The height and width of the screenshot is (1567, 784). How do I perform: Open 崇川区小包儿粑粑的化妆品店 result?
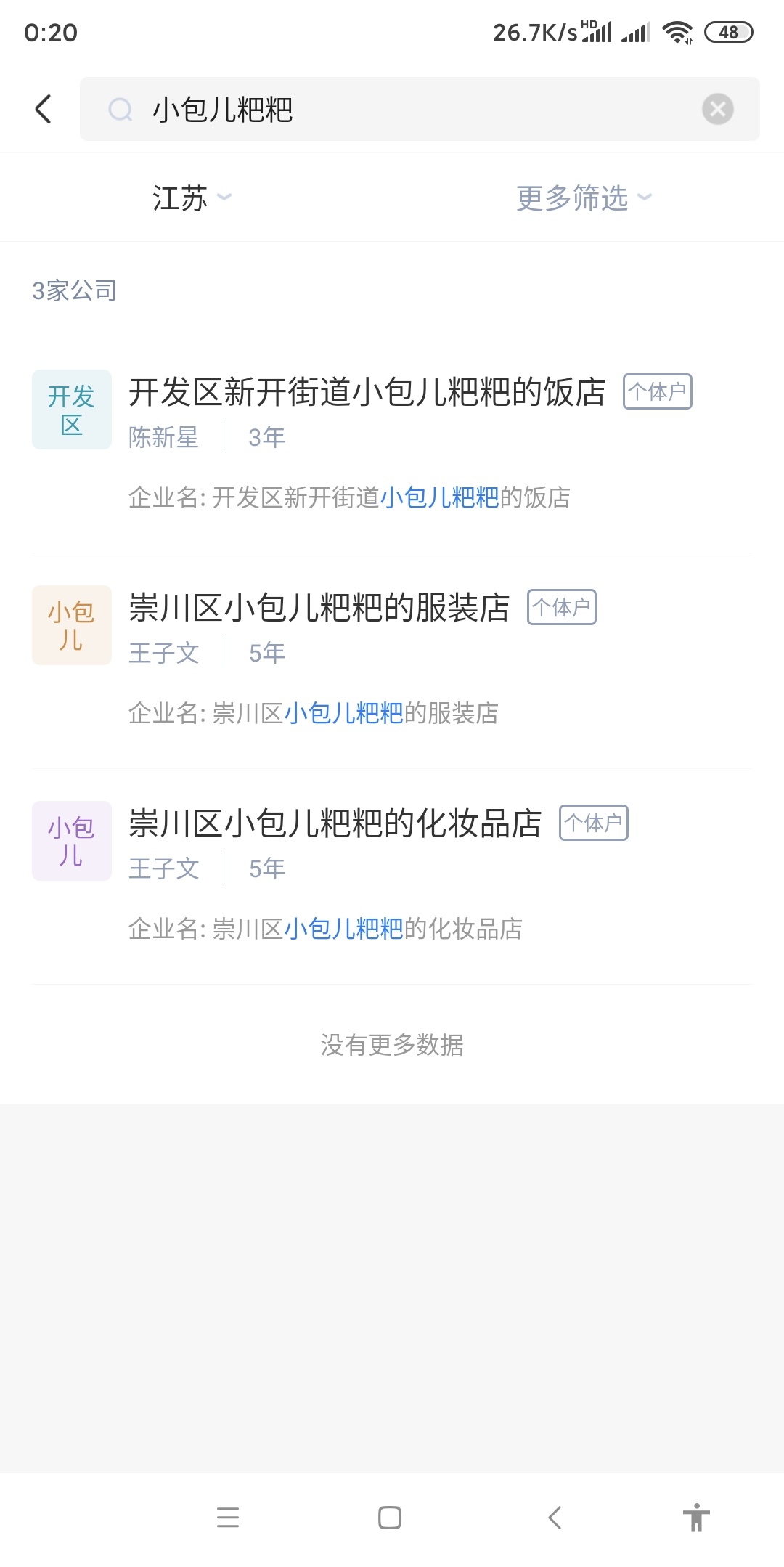point(335,824)
